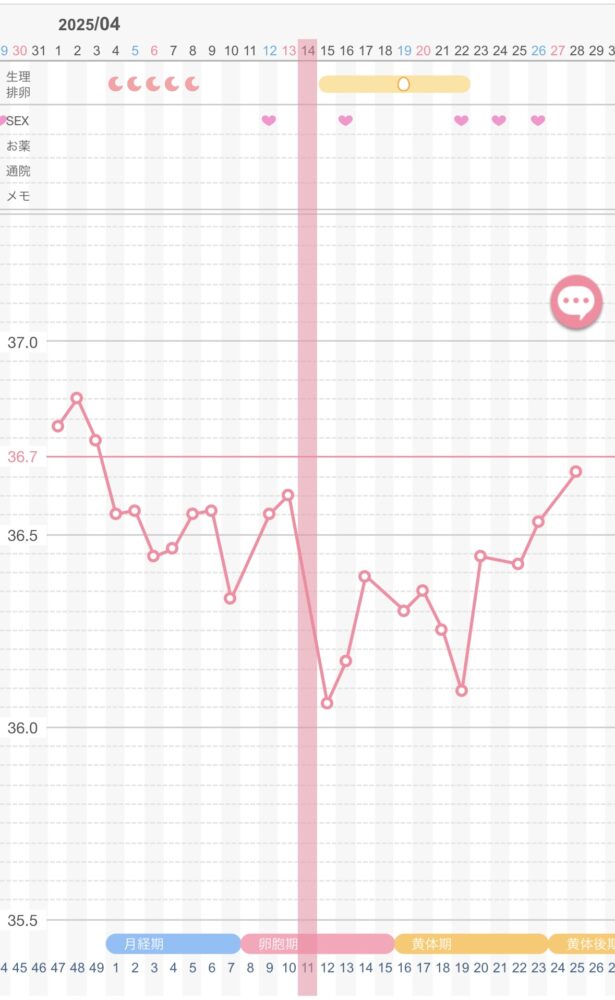The height and width of the screenshot is (1000, 615).
Task: Open the pink chat bubble button
Action: 576,301
